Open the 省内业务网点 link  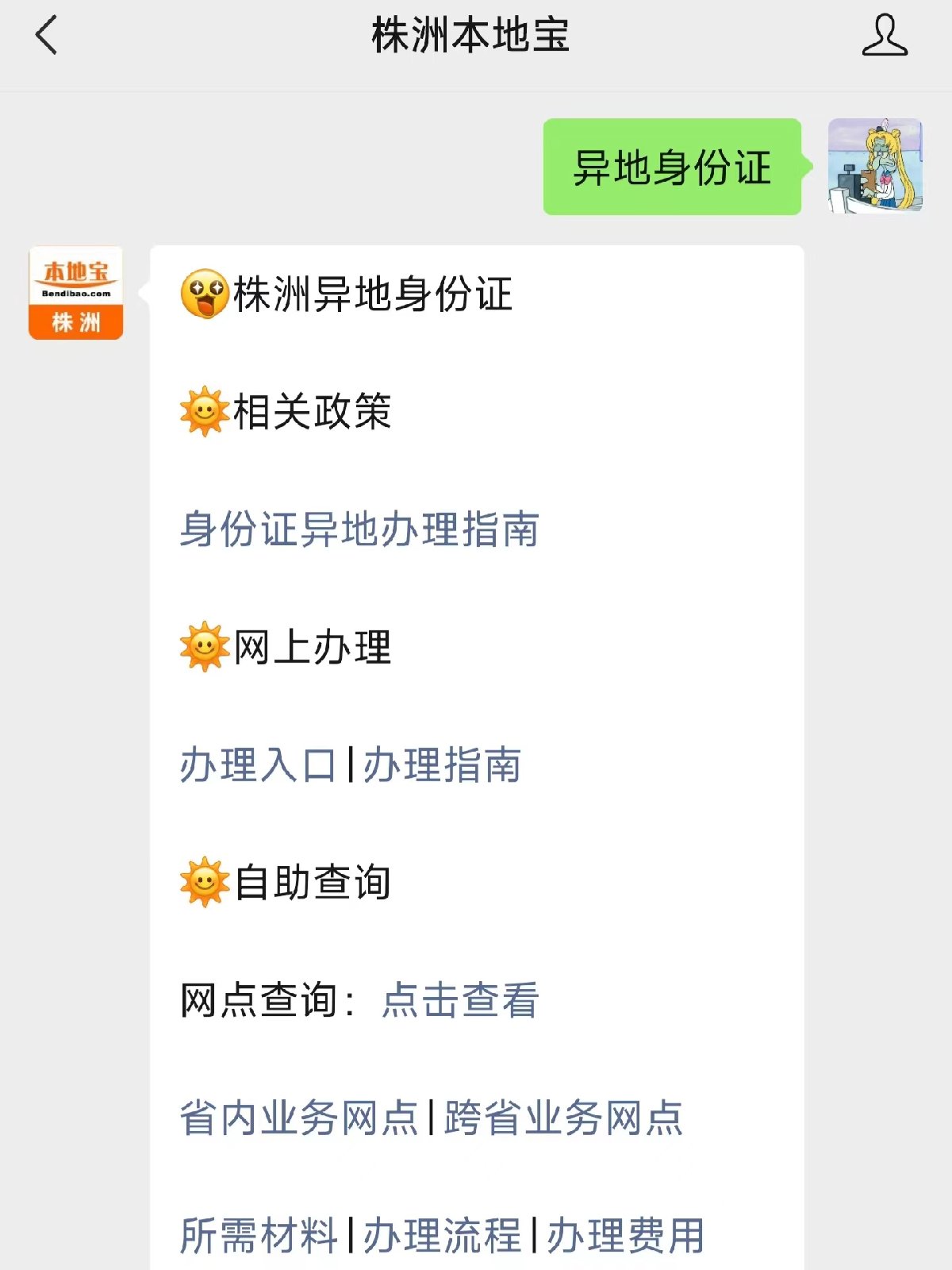tap(298, 1118)
